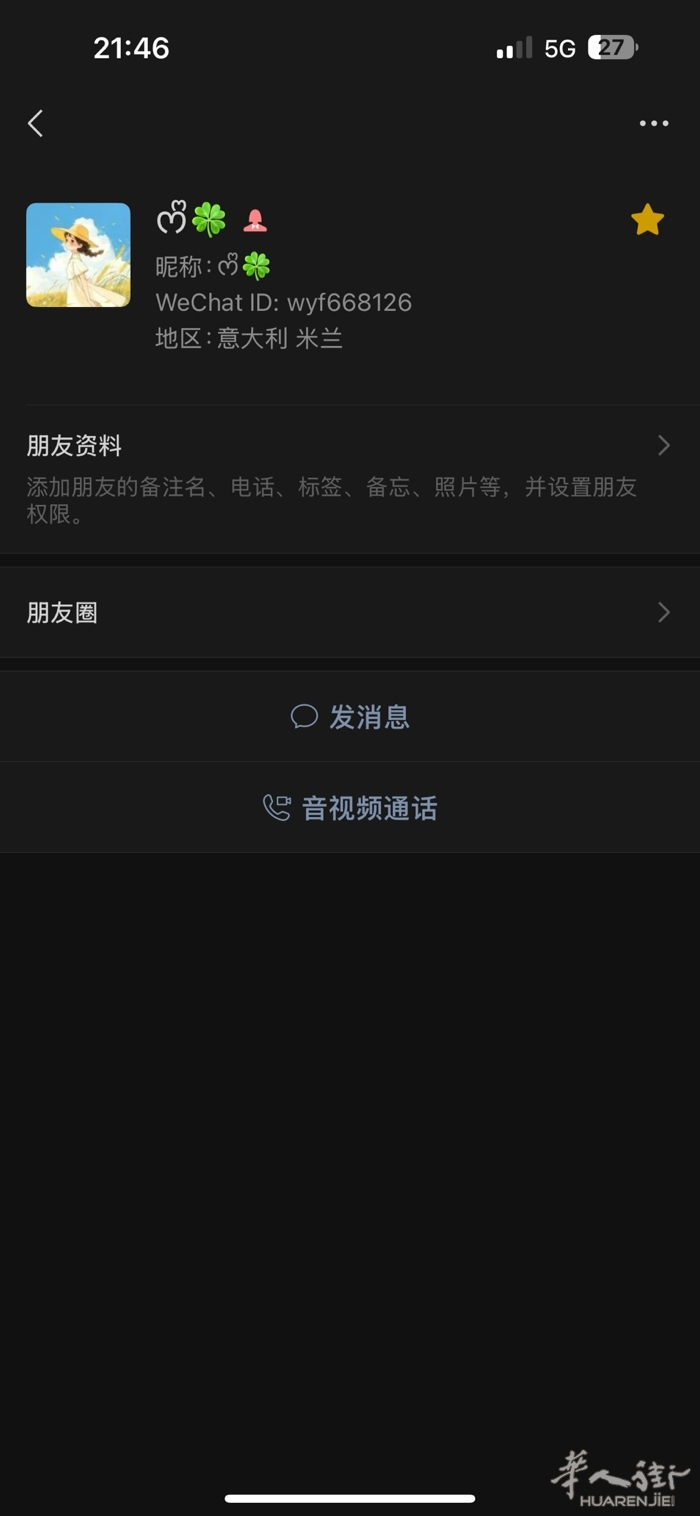700x1516 pixels.
Task: Tap 发消息 to send a message
Action: click(x=350, y=717)
